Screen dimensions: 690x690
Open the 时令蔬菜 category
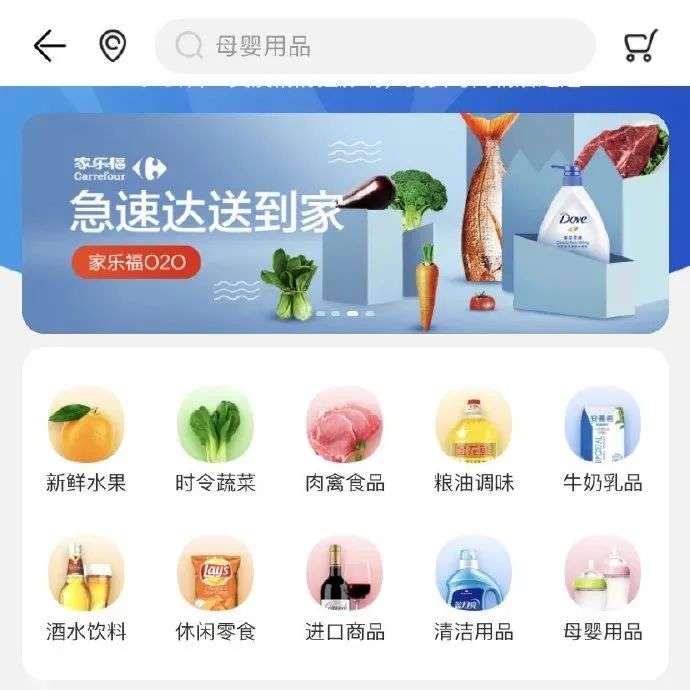pos(215,425)
